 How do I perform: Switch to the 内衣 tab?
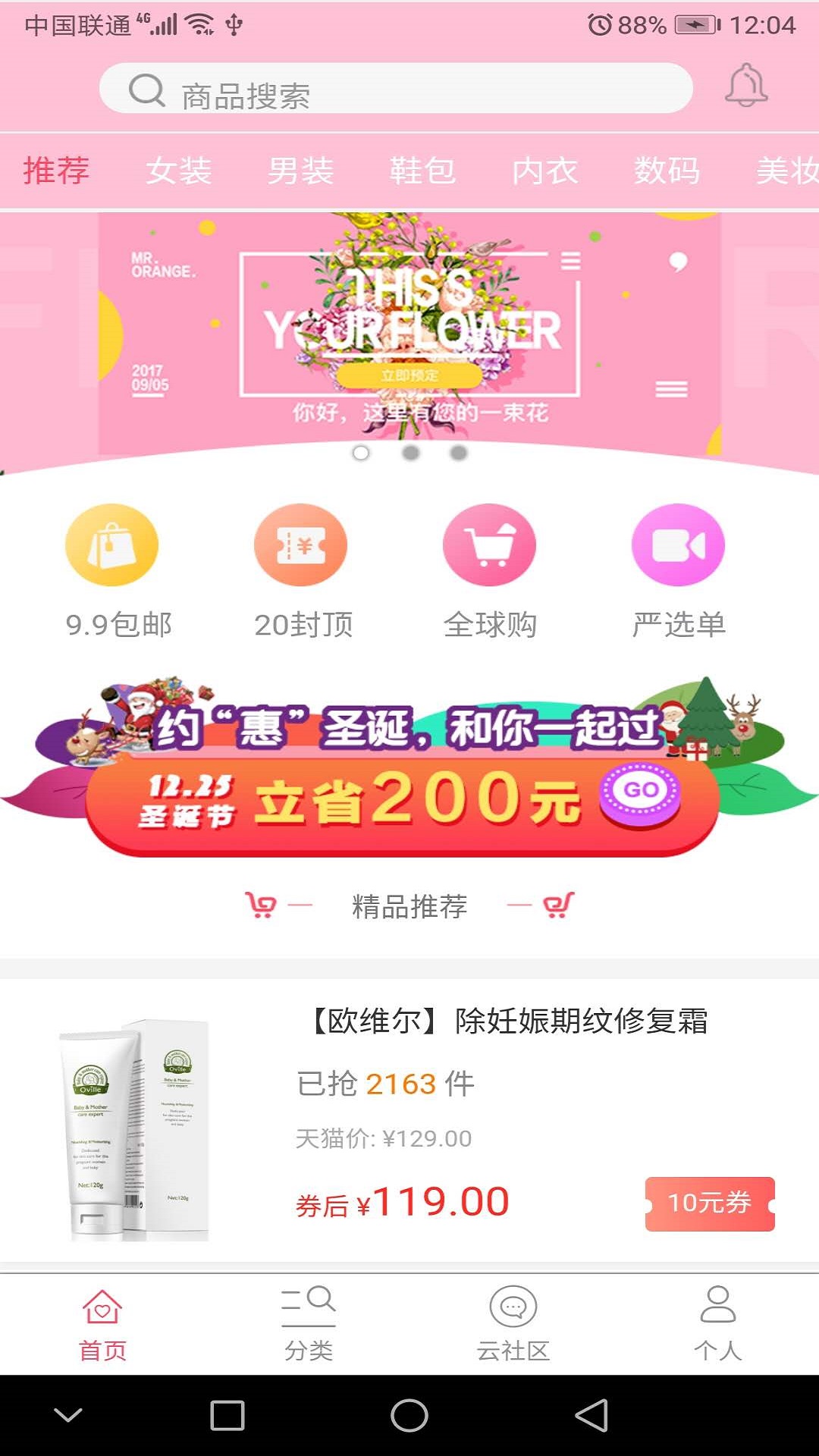544,171
